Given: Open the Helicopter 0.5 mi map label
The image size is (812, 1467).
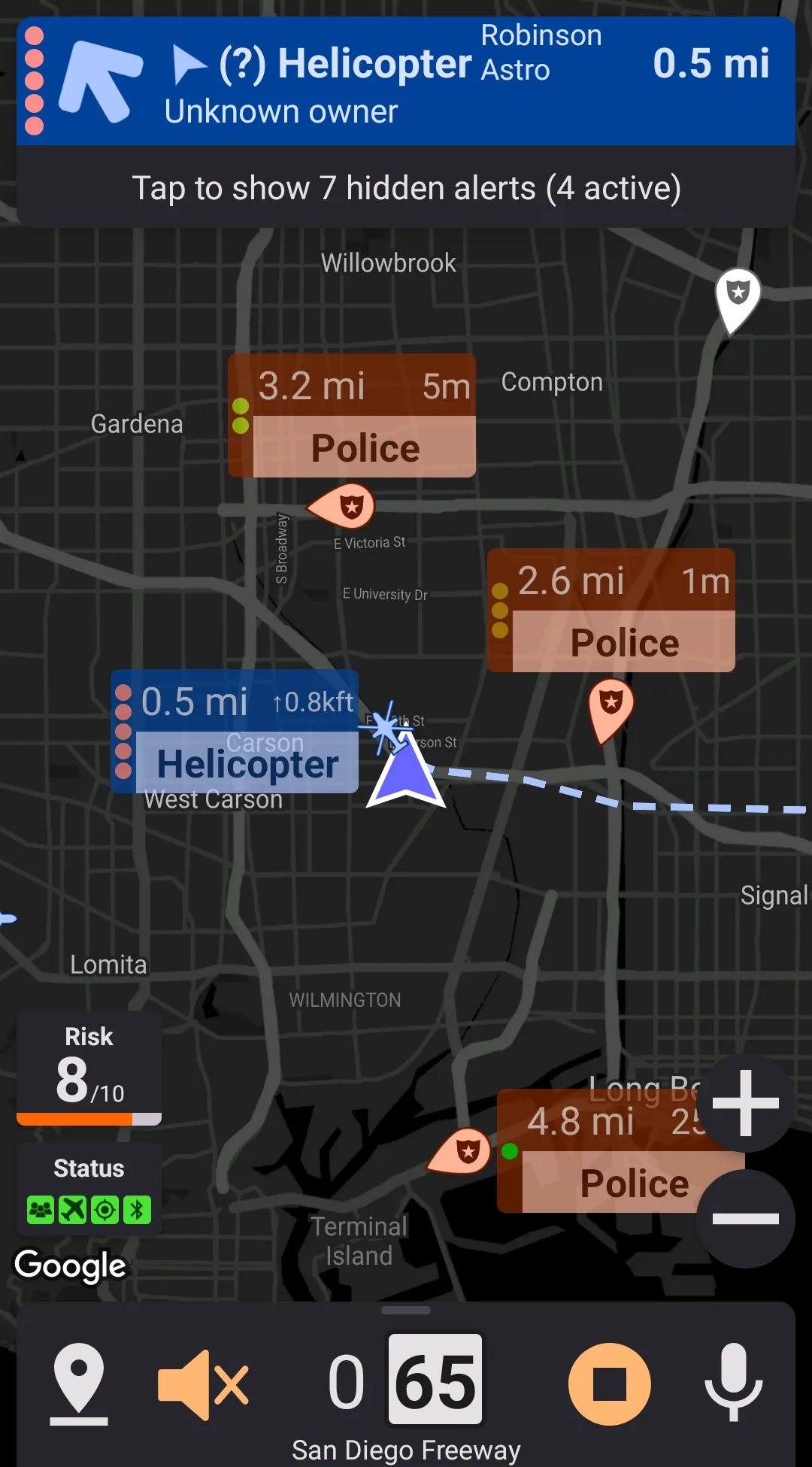Looking at the screenshot, I should [235, 732].
